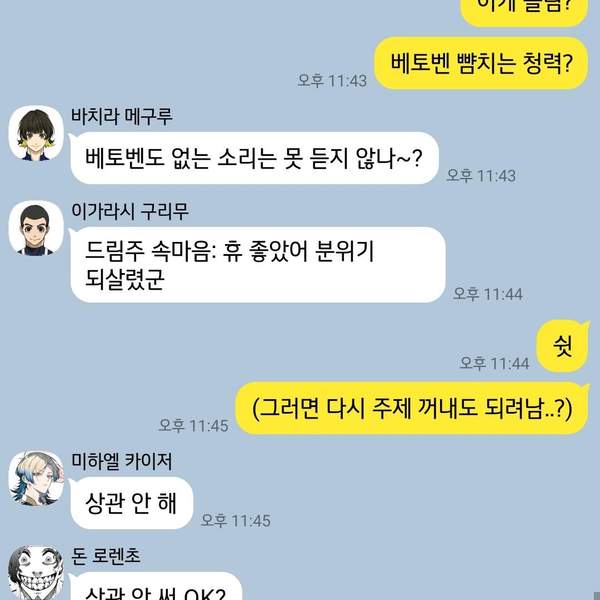The width and height of the screenshot is (600, 600).
Task: Open 미하엘 카이저's profile picture
Action: tap(37, 477)
